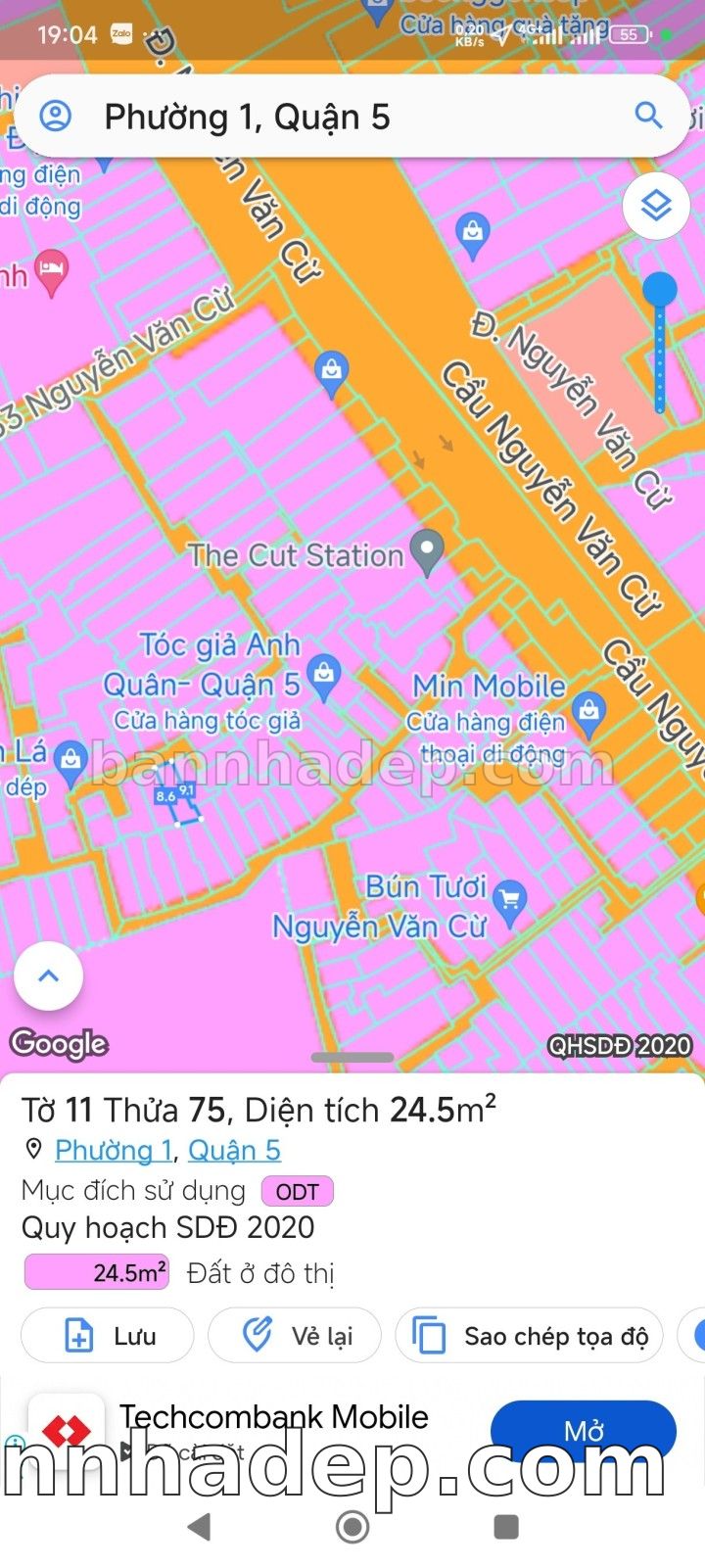The image size is (705, 1568).
Task: Open the account profile icon
Action: point(56,116)
